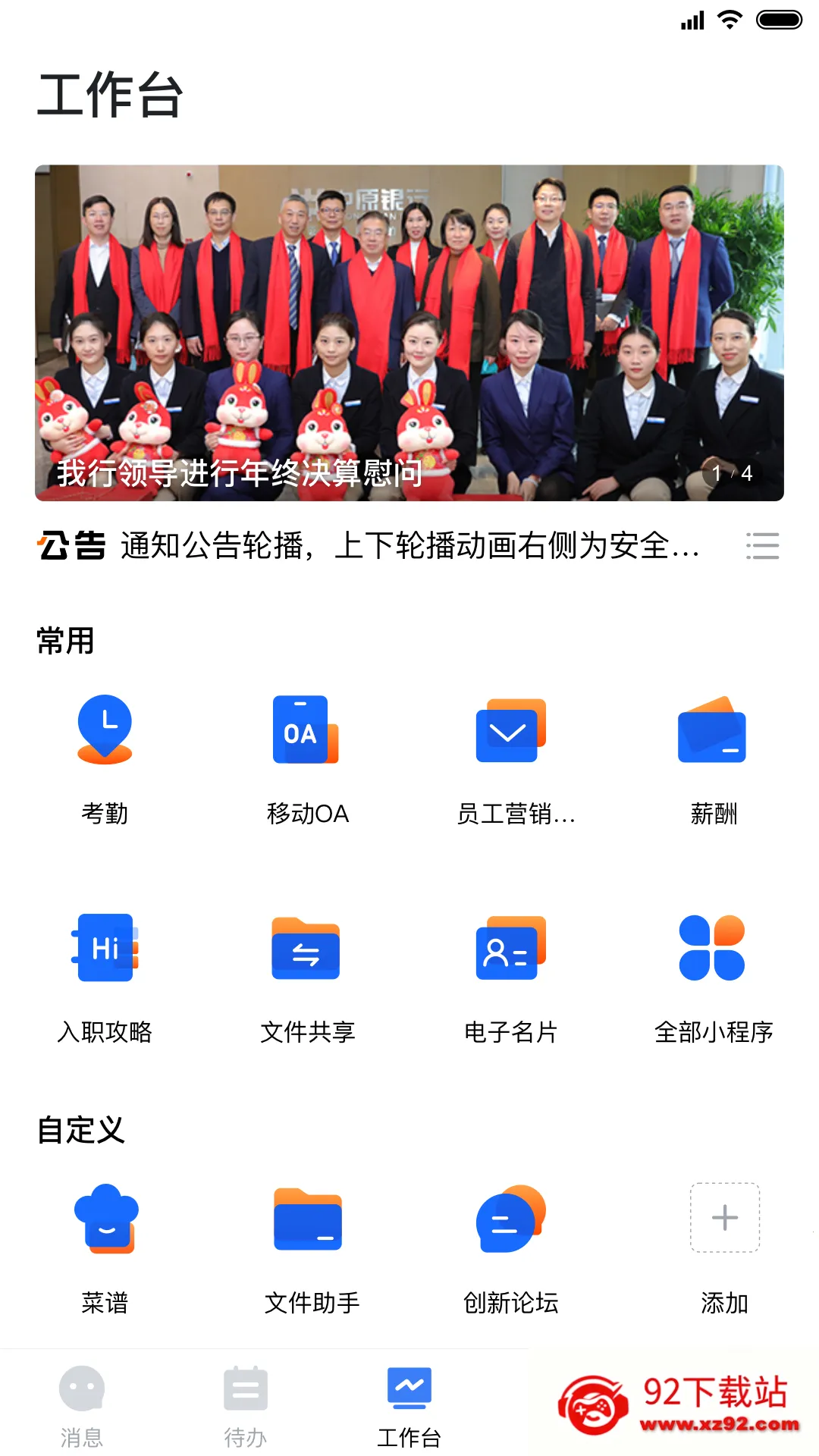Open 入职攻略 guide
The image size is (819, 1456).
[x=105, y=978]
